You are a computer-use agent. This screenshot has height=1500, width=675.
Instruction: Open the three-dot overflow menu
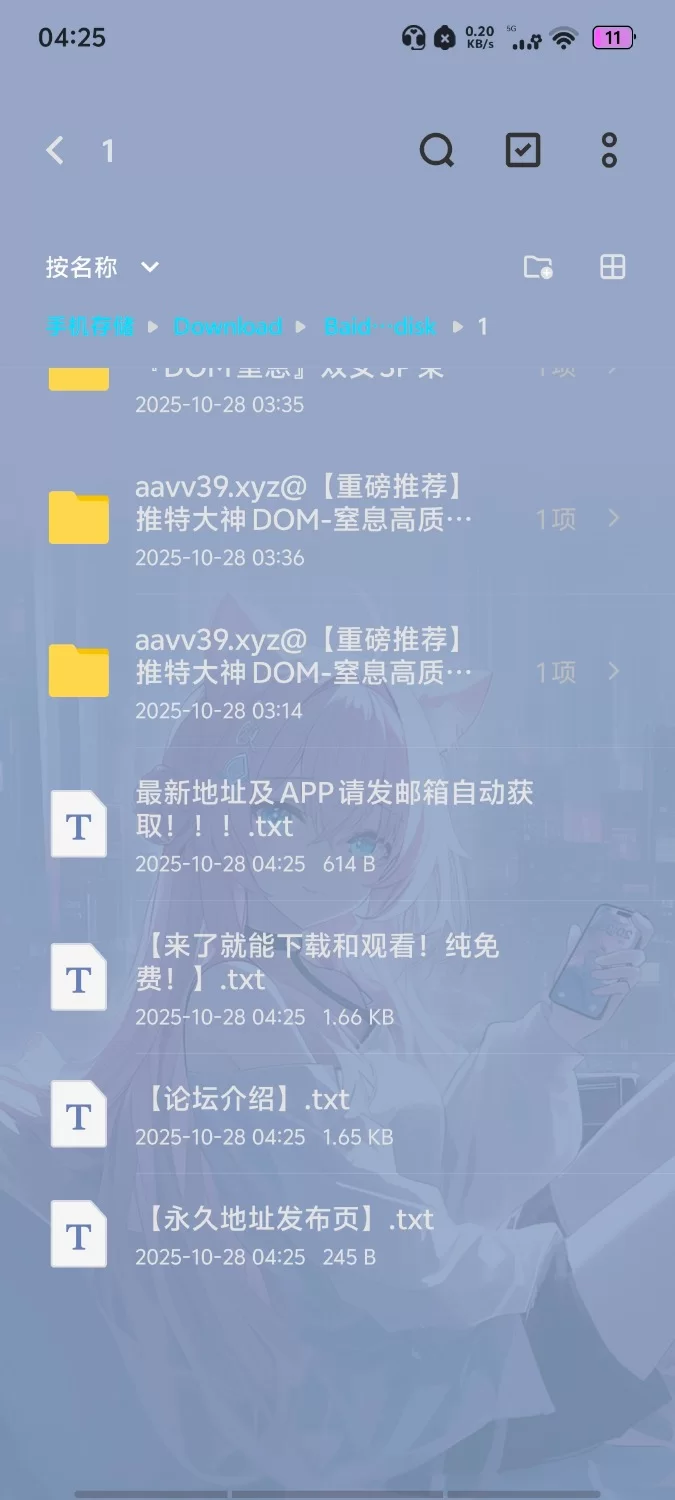pos(609,151)
